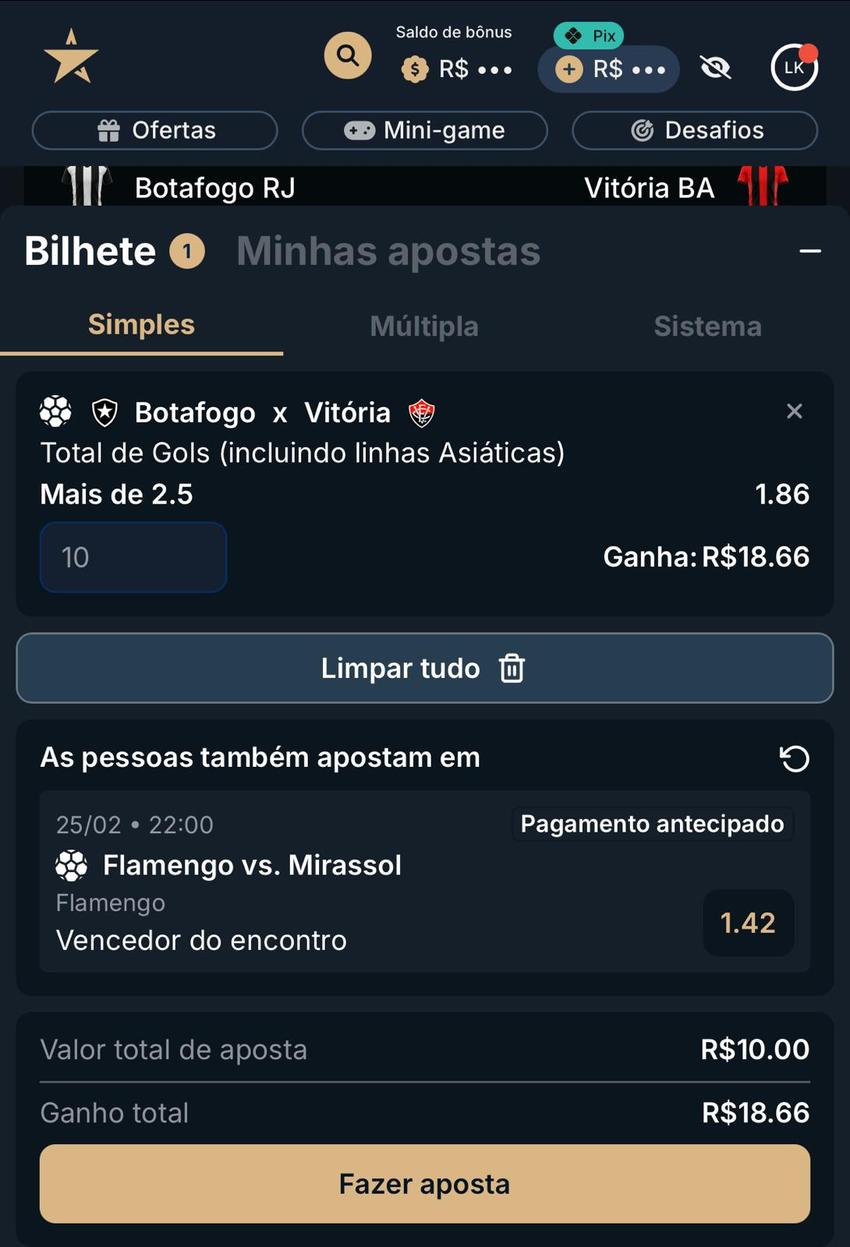
Task: Switch to the Múltipla tab
Action: pyautogui.click(x=424, y=325)
